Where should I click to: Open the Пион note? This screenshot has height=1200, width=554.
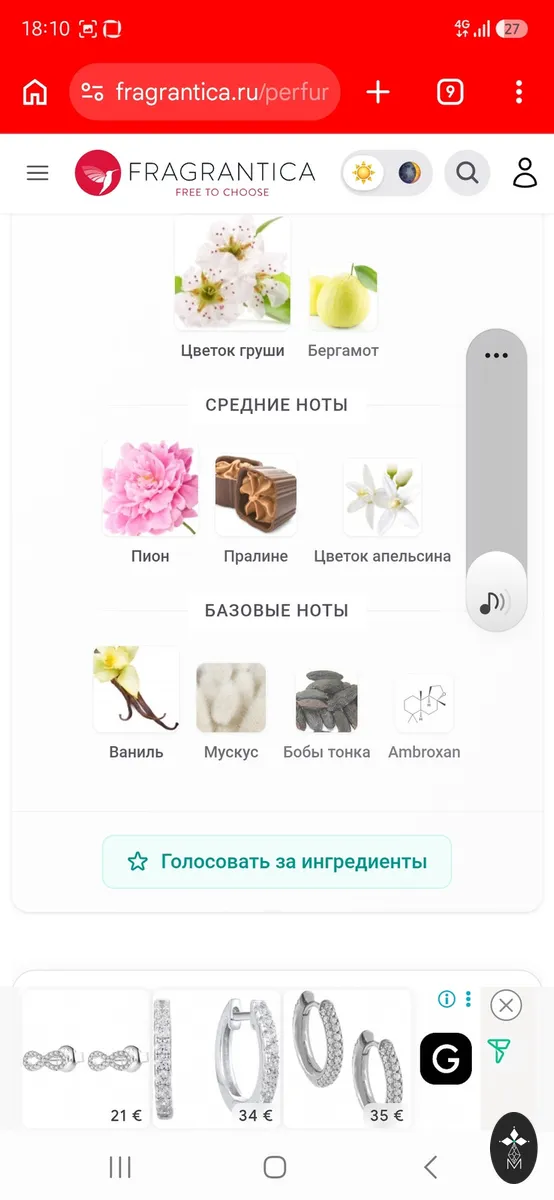point(150,502)
